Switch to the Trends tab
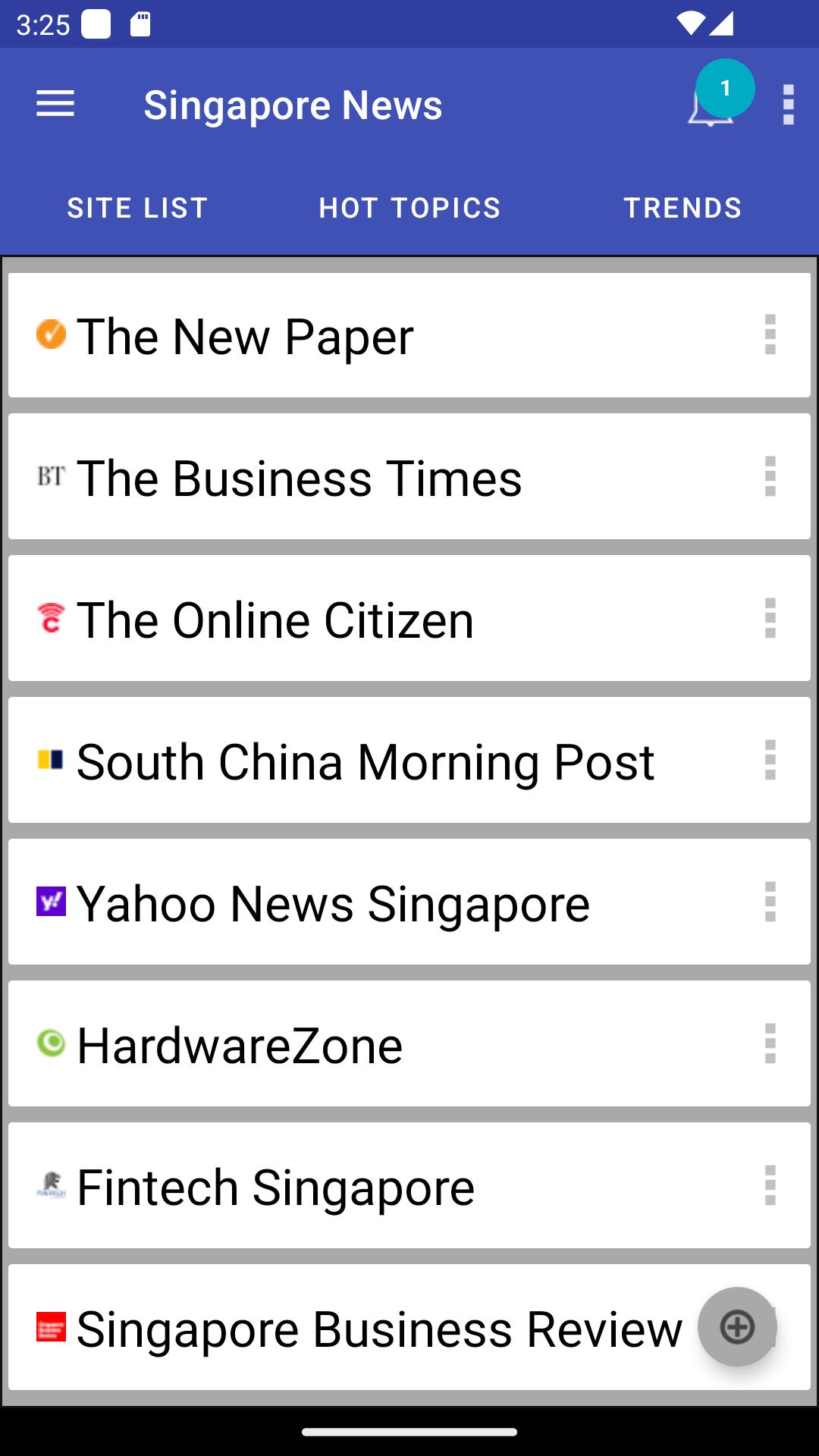Image resolution: width=819 pixels, height=1456 pixels. [682, 208]
